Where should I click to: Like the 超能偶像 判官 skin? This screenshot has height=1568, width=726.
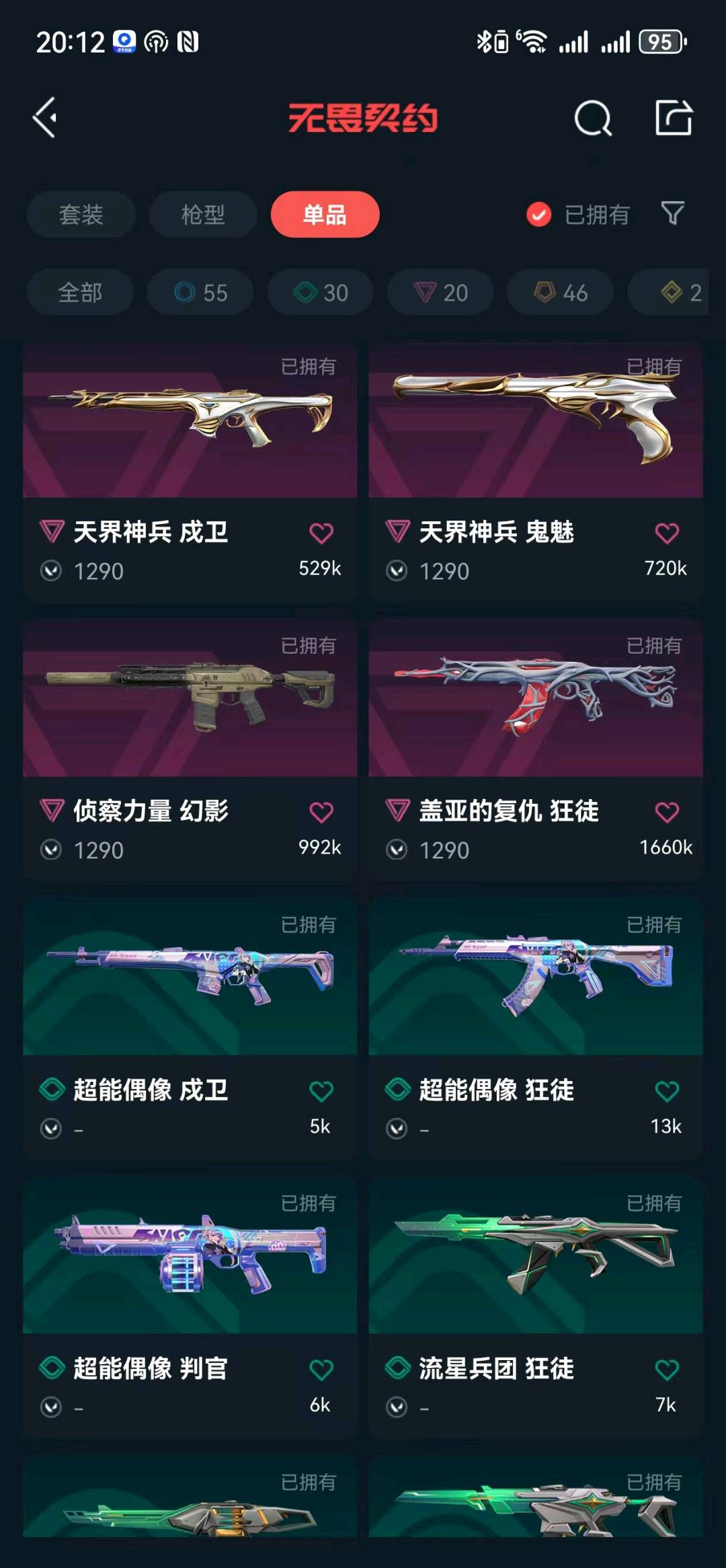click(x=321, y=1370)
